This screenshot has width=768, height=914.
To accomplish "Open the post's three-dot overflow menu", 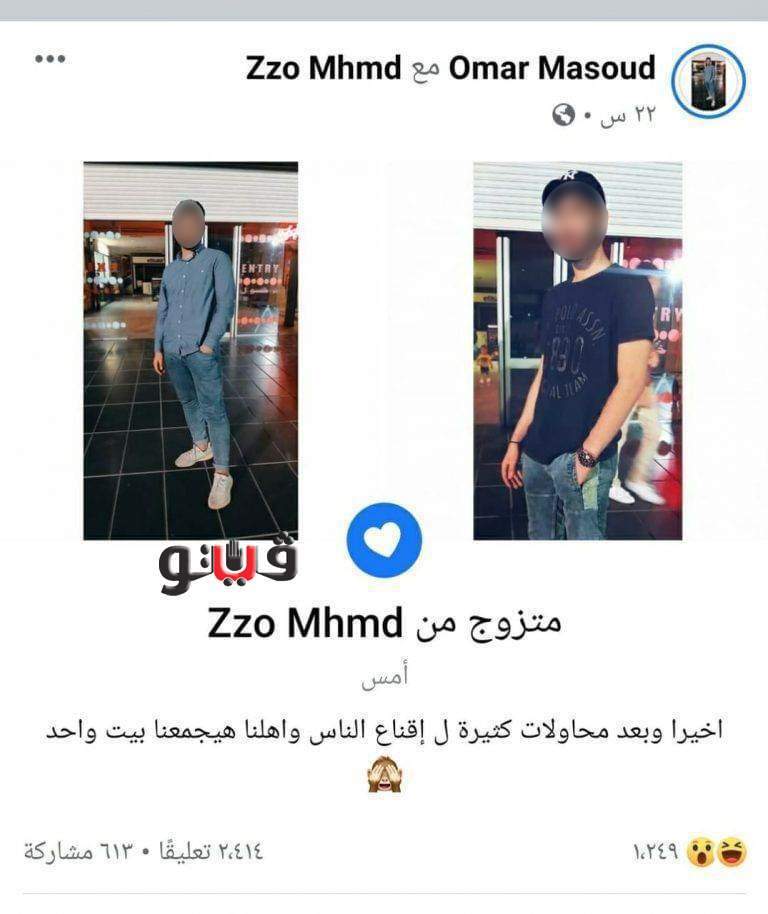I will pos(49,59).
